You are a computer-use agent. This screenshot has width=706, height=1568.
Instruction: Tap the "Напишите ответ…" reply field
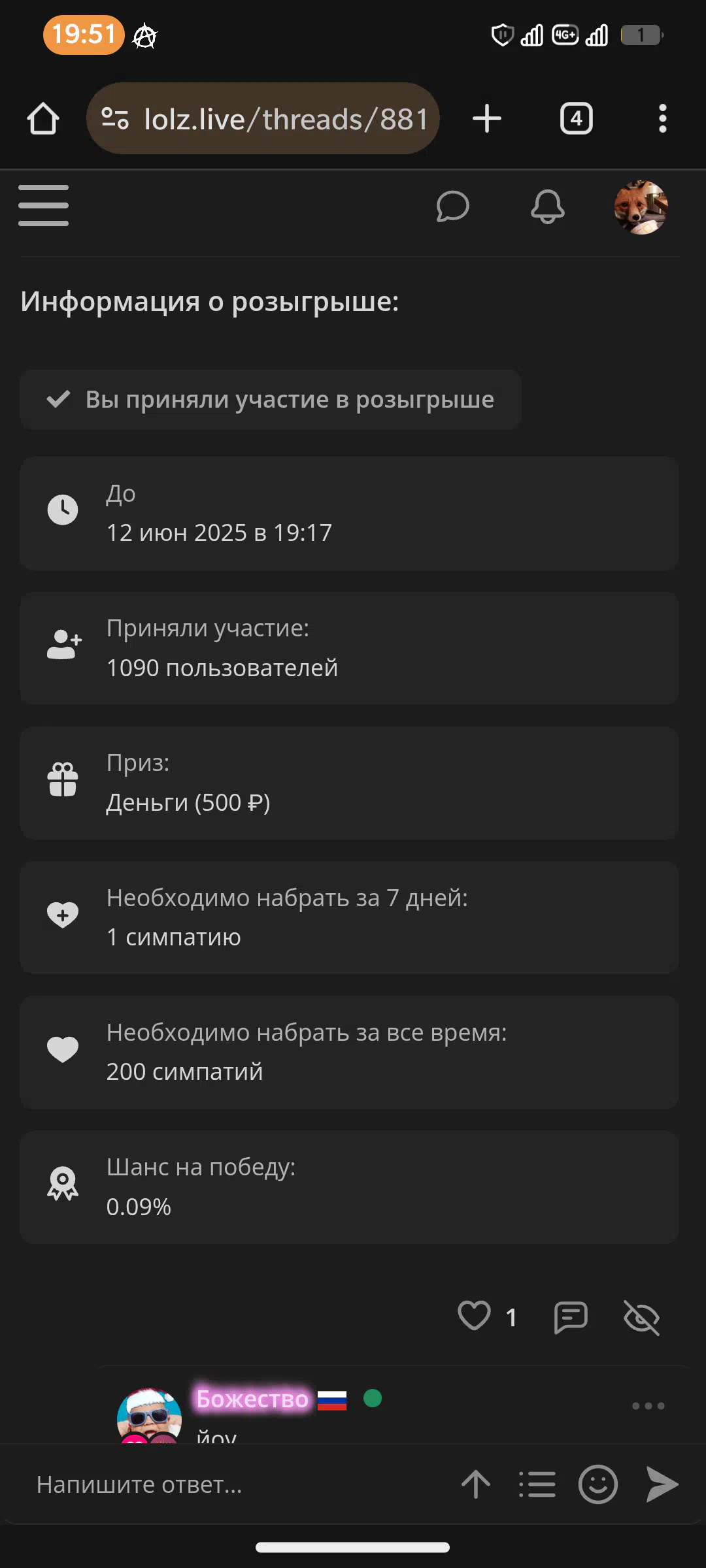[x=235, y=1484]
